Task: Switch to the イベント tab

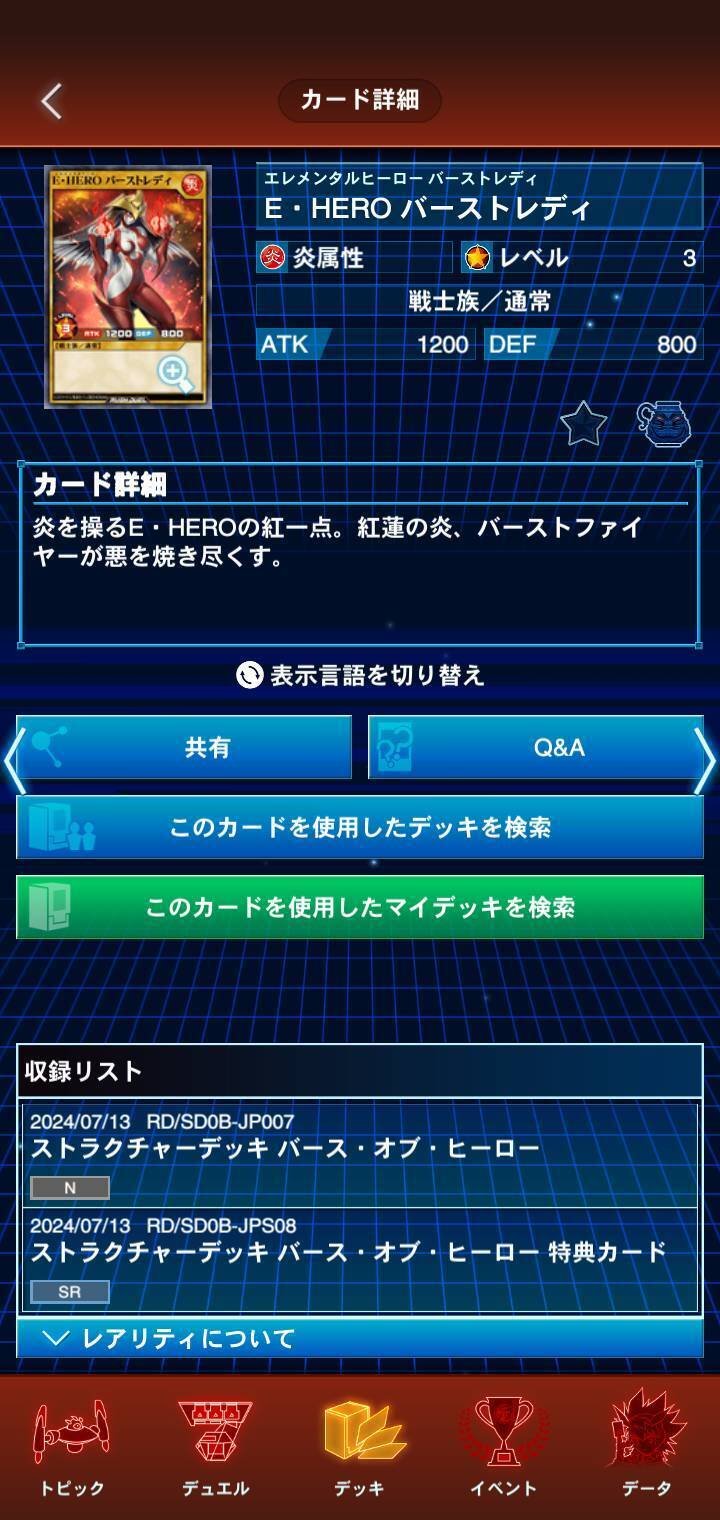Action: (x=504, y=1448)
